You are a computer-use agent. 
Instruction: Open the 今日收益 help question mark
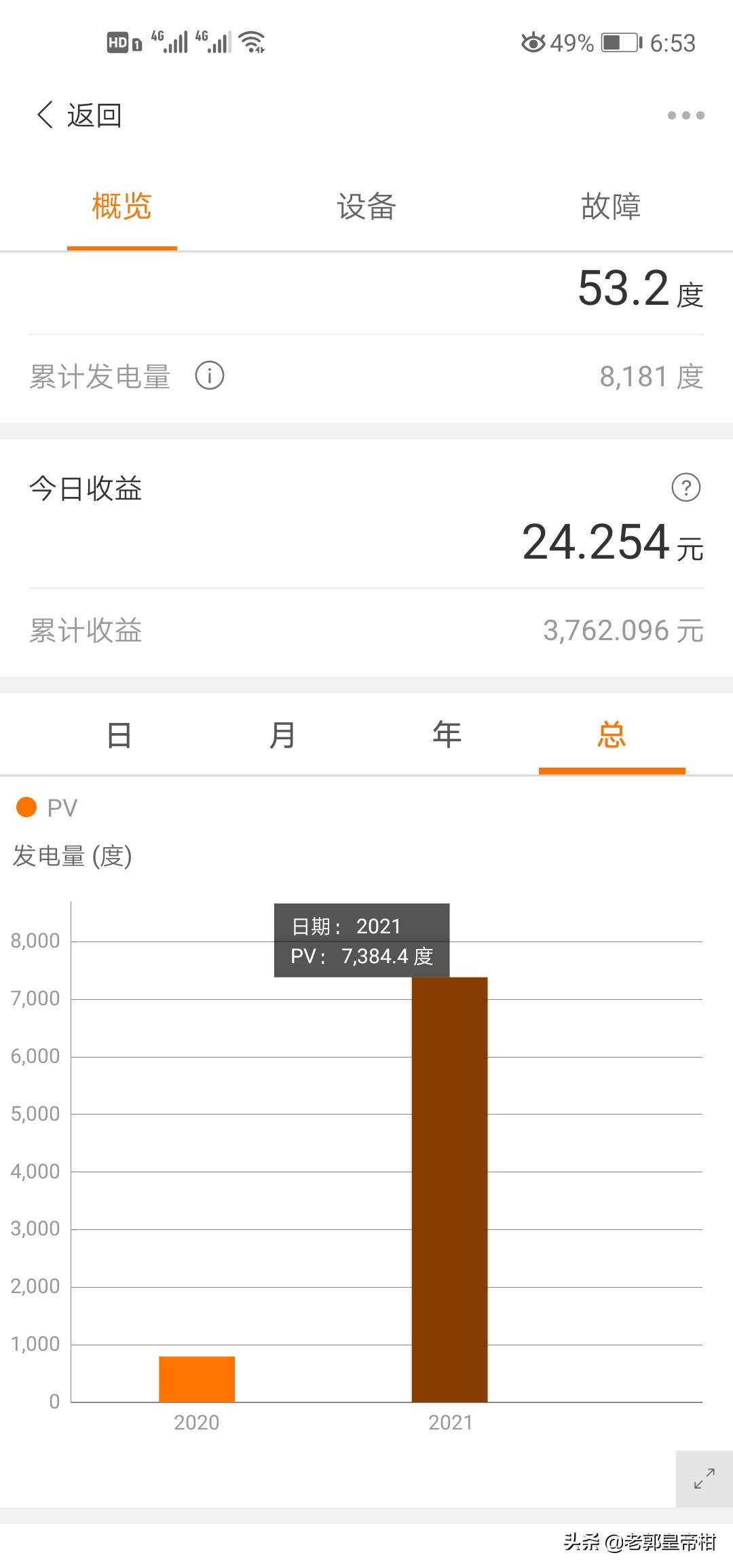[x=686, y=487]
